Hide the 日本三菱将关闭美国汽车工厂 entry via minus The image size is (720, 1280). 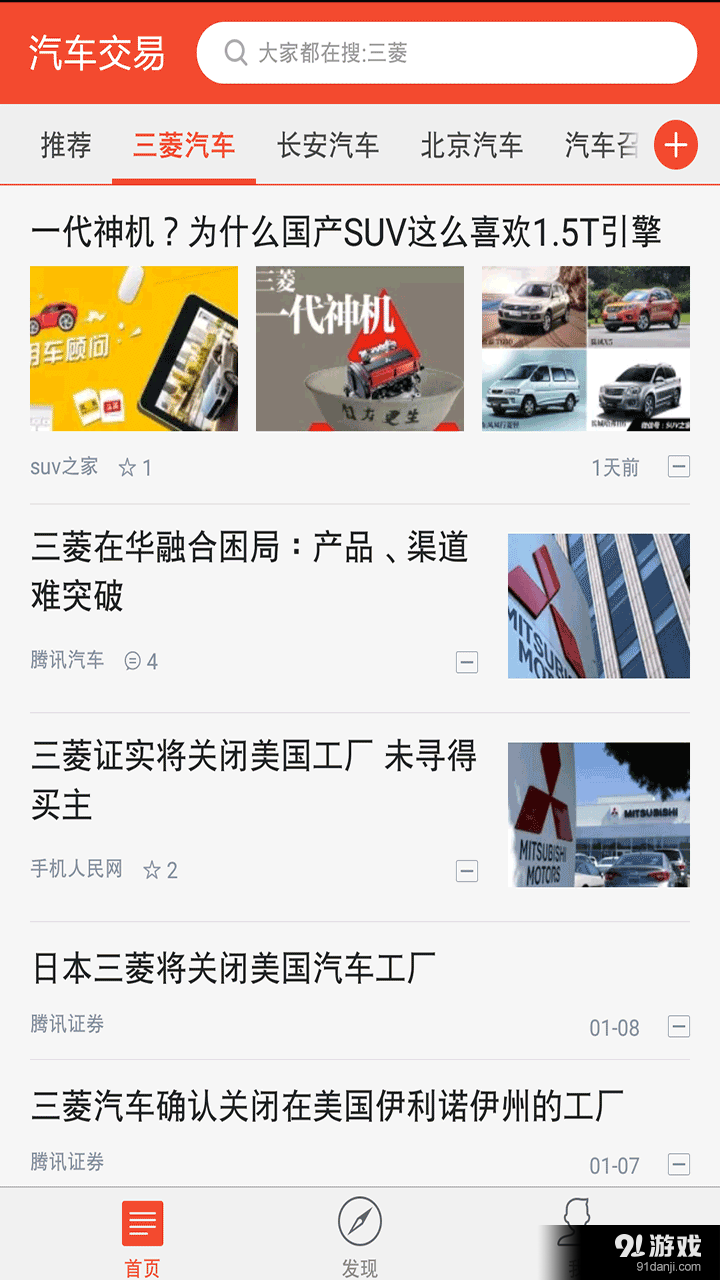(679, 1027)
